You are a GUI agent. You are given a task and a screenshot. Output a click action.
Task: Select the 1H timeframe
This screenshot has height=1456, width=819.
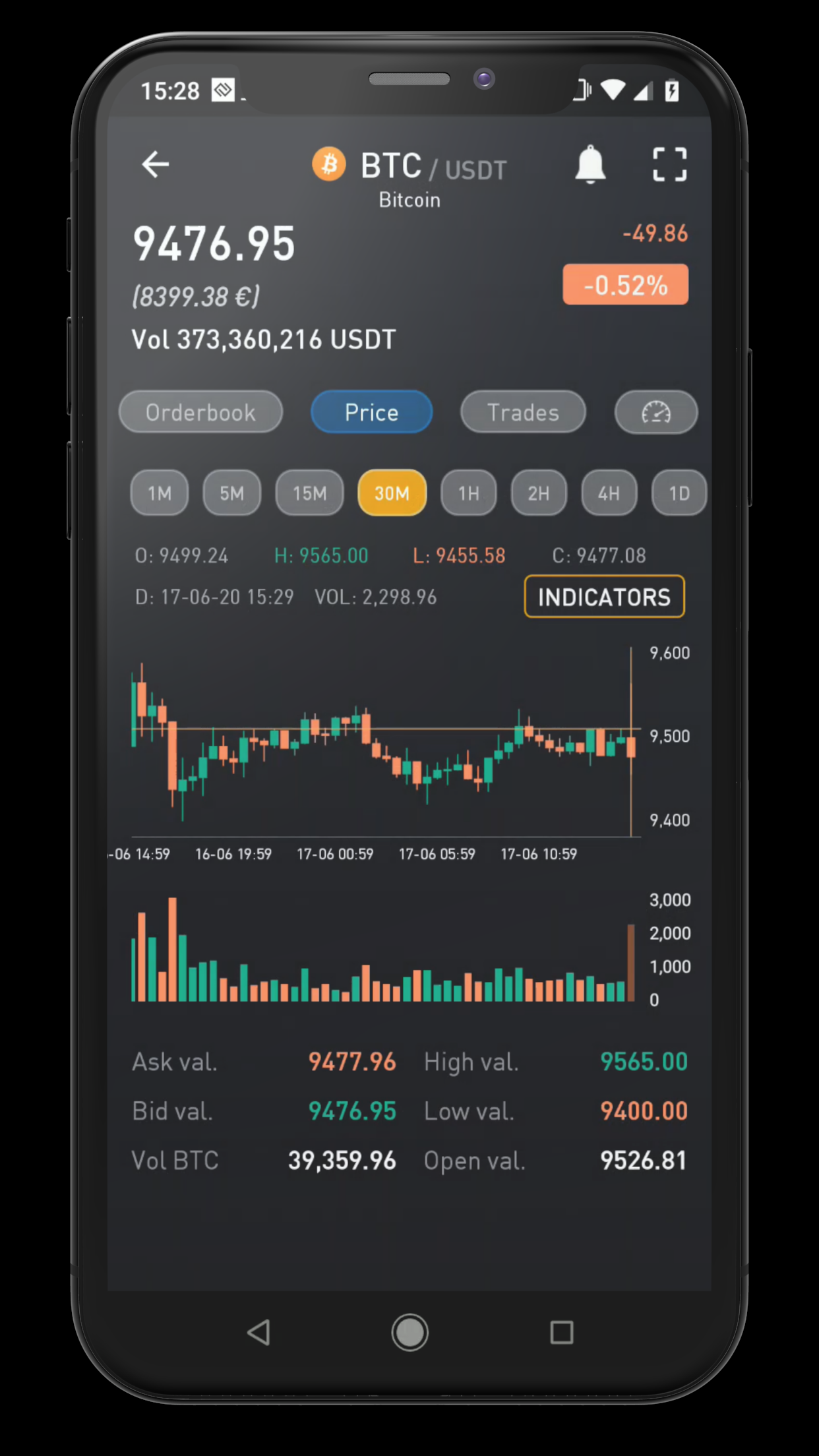pos(468,493)
